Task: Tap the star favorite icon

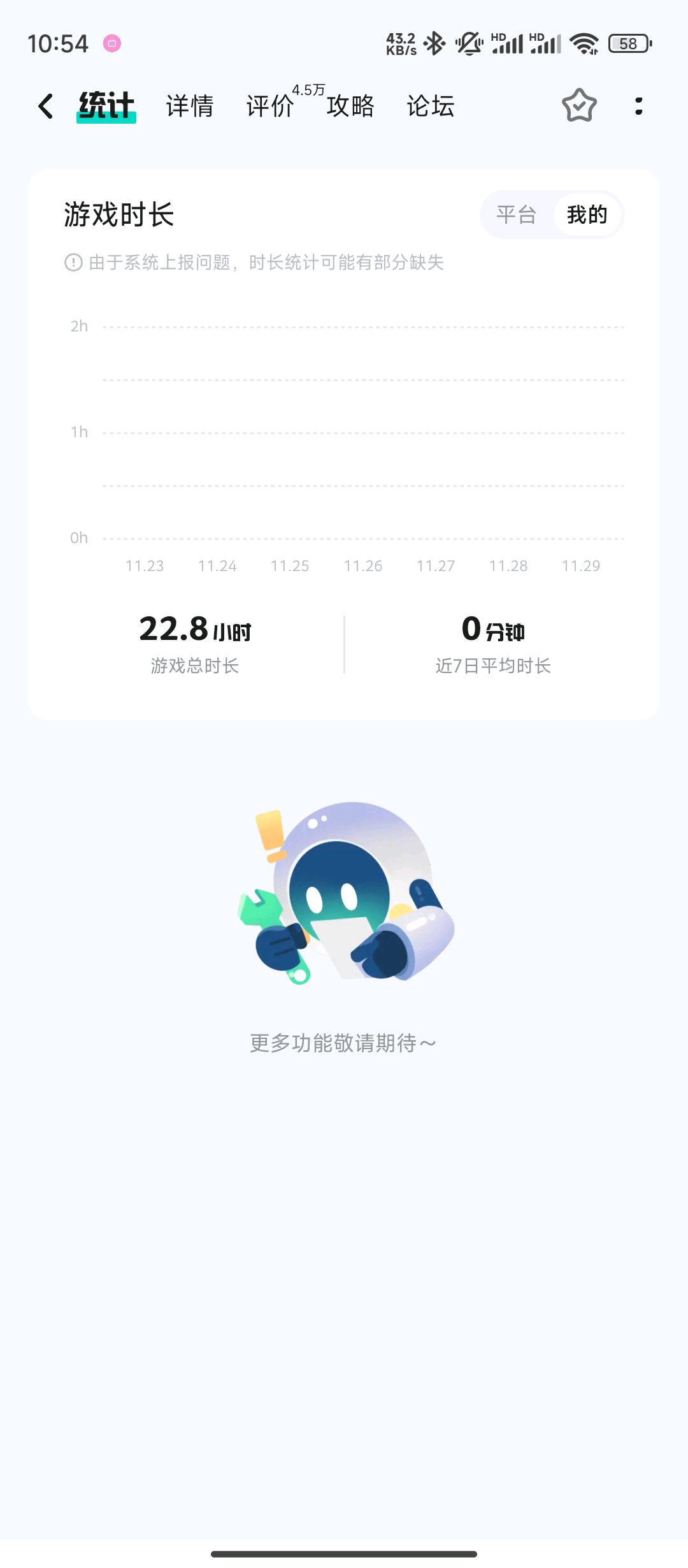Action: [x=579, y=106]
